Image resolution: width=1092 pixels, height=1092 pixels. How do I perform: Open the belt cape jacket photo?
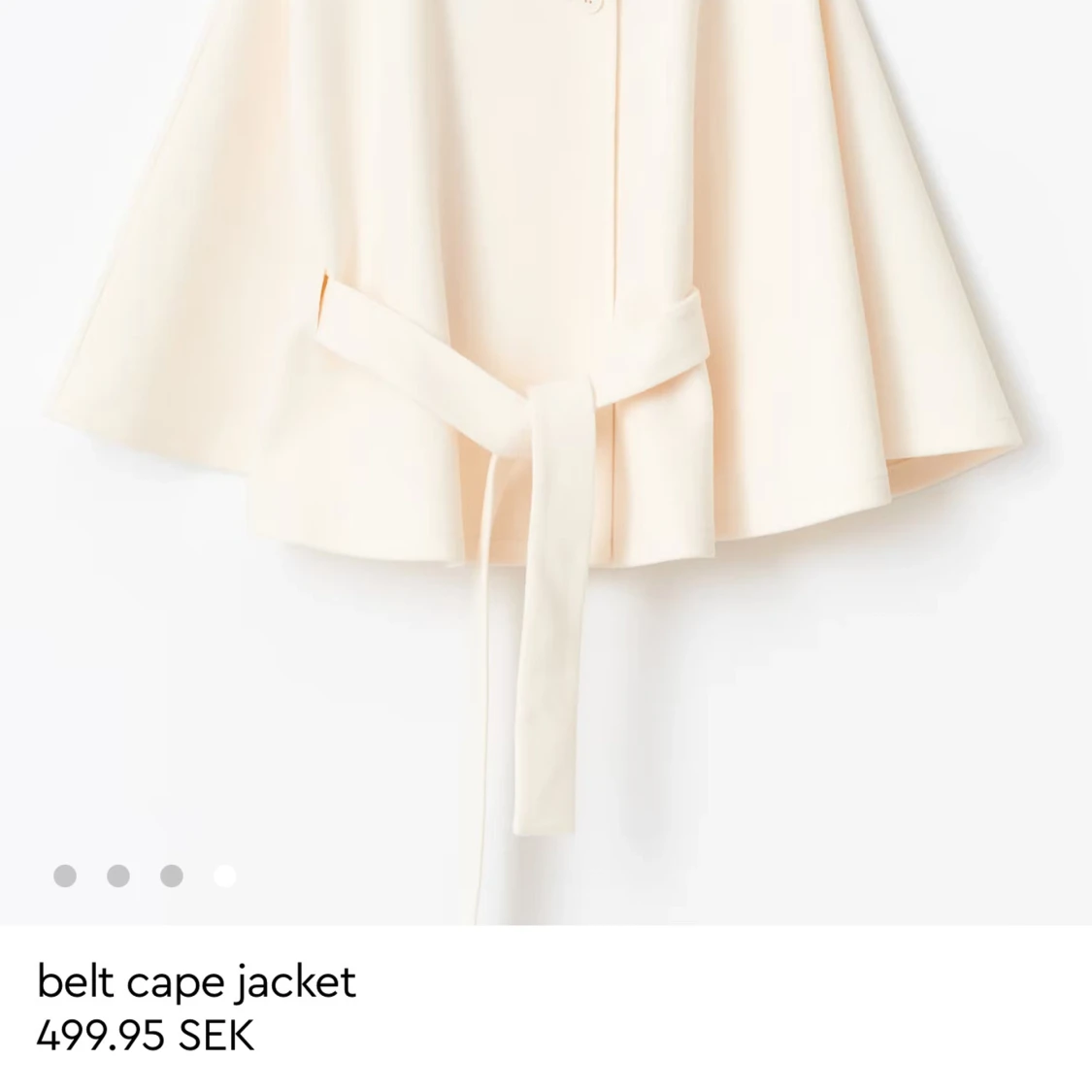coord(546,437)
